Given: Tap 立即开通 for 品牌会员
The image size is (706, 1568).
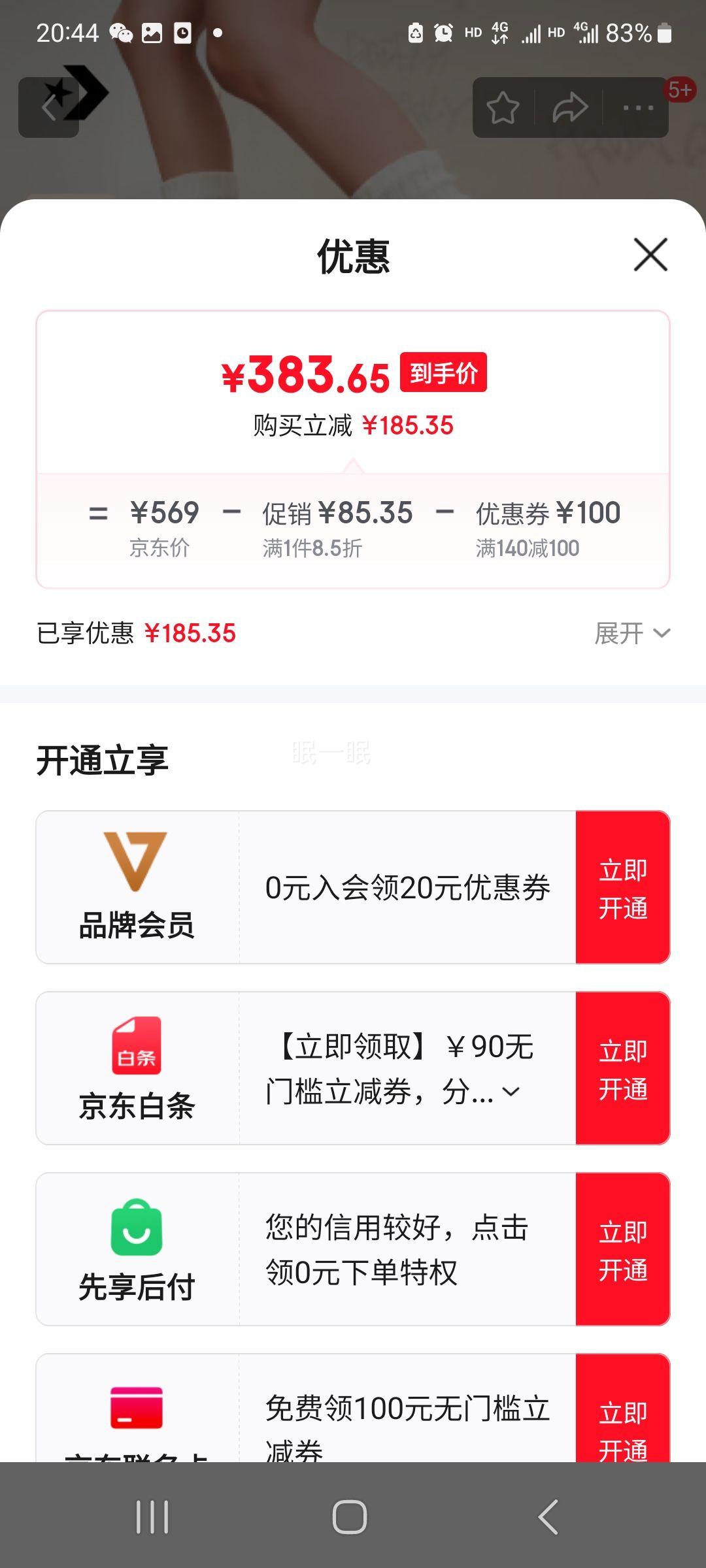Looking at the screenshot, I should coord(622,887).
